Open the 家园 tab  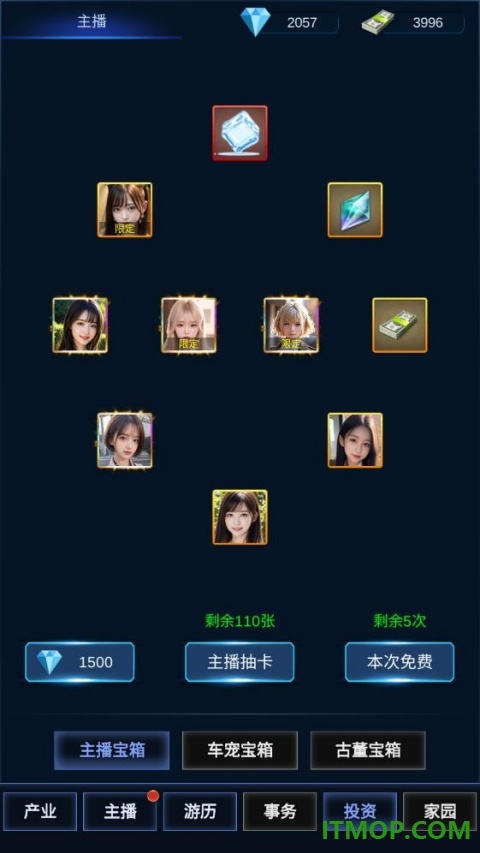tap(440, 812)
